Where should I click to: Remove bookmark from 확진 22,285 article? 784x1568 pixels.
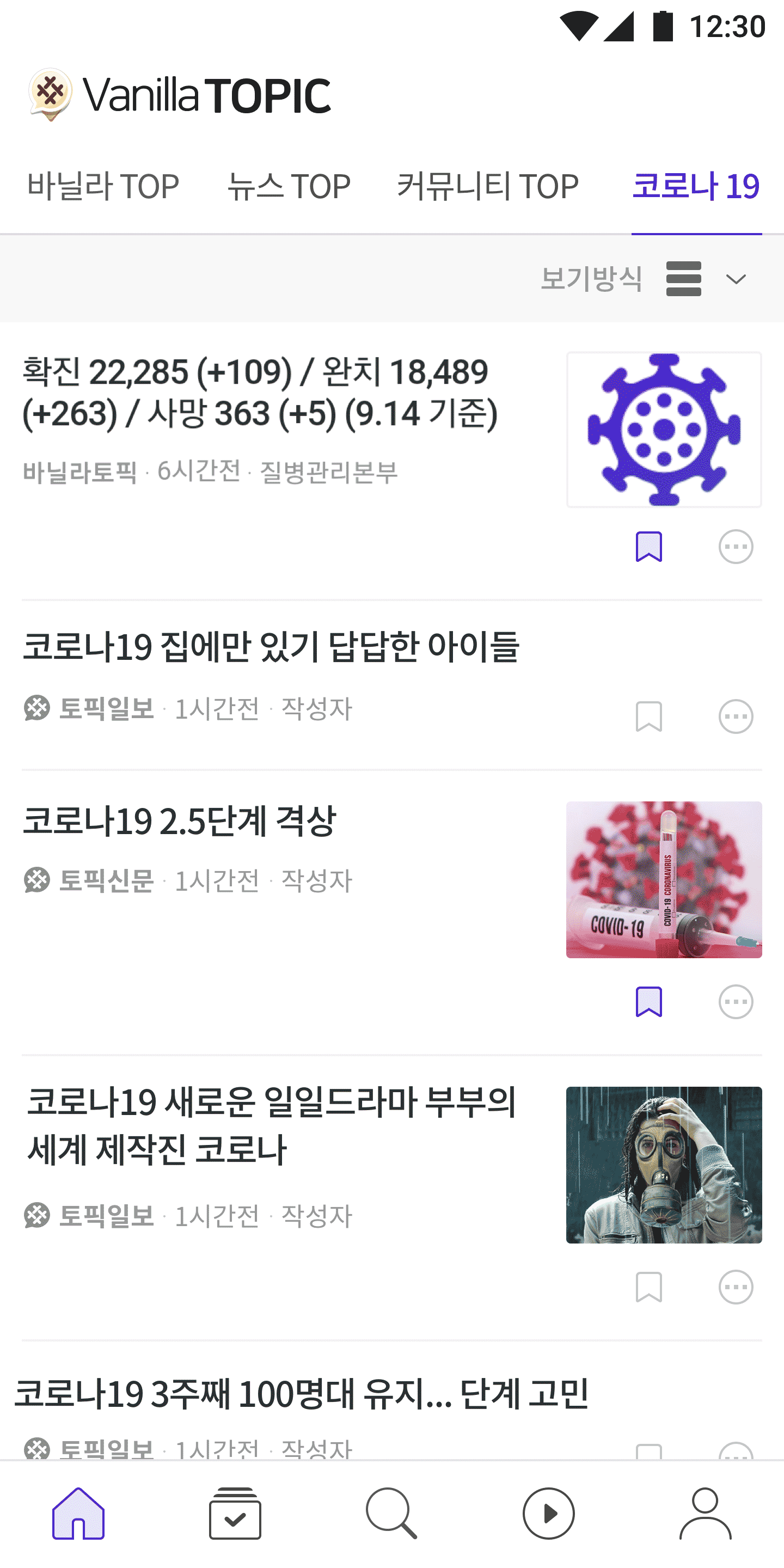click(x=649, y=547)
